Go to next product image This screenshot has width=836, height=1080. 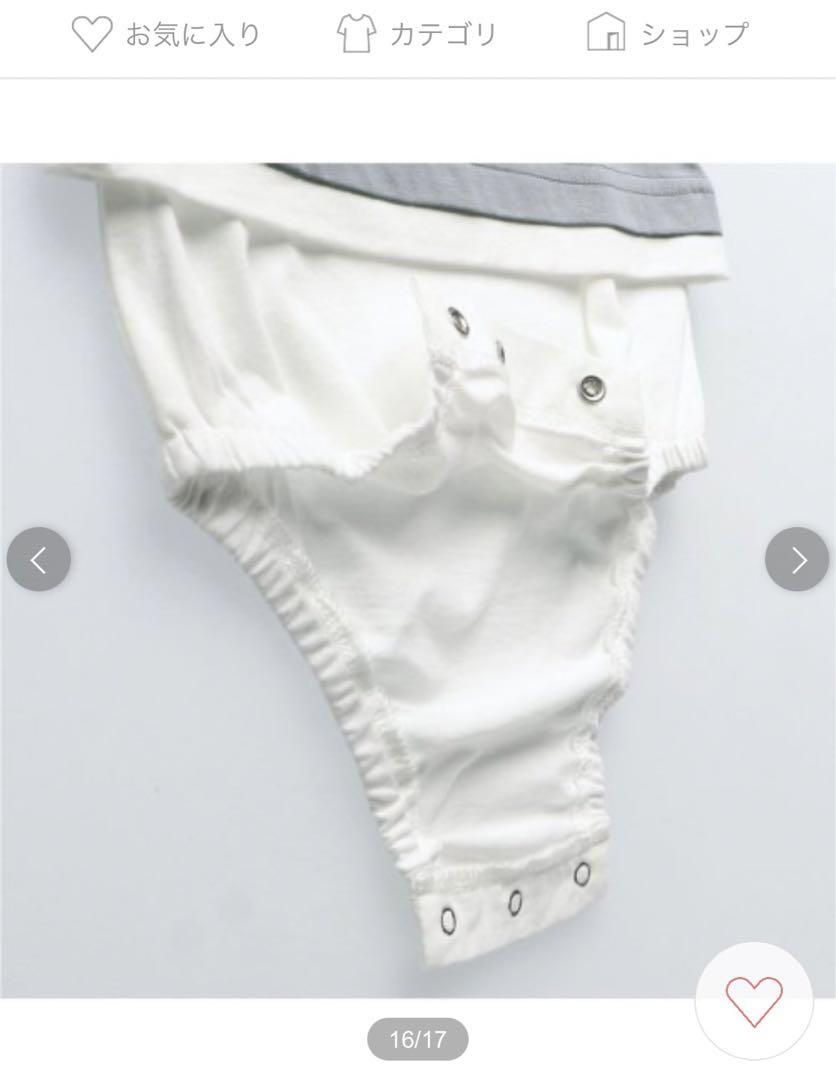(797, 559)
